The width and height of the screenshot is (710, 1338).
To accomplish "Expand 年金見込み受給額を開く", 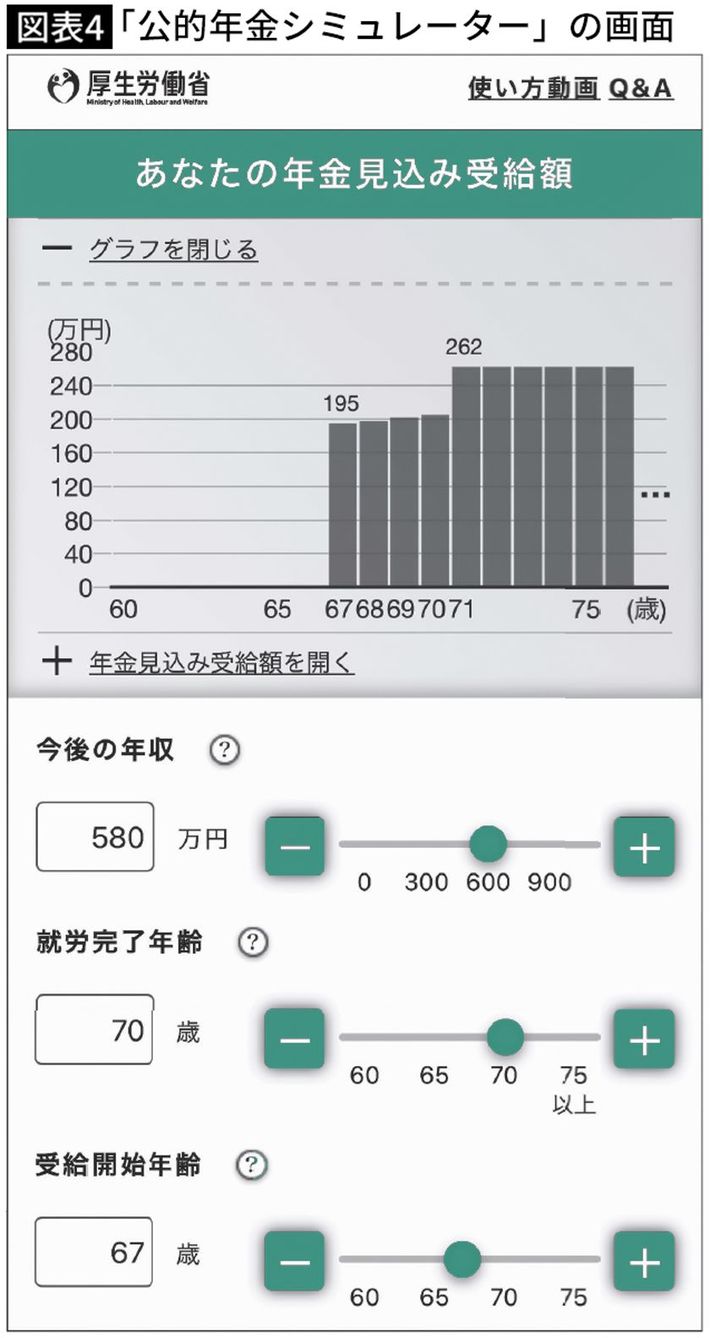I will pos(221,662).
